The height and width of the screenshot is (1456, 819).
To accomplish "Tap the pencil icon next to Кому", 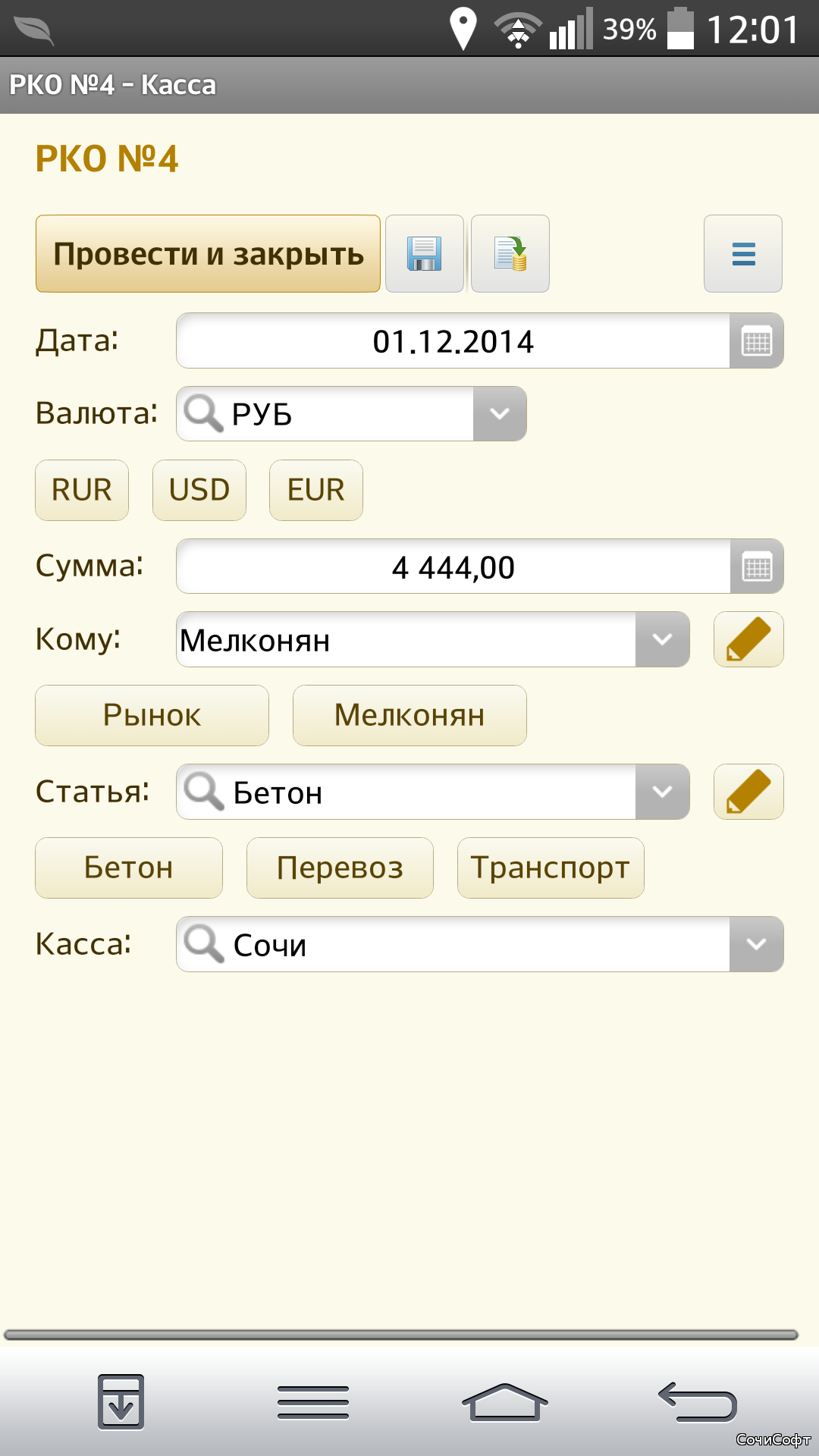I will coord(748,640).
